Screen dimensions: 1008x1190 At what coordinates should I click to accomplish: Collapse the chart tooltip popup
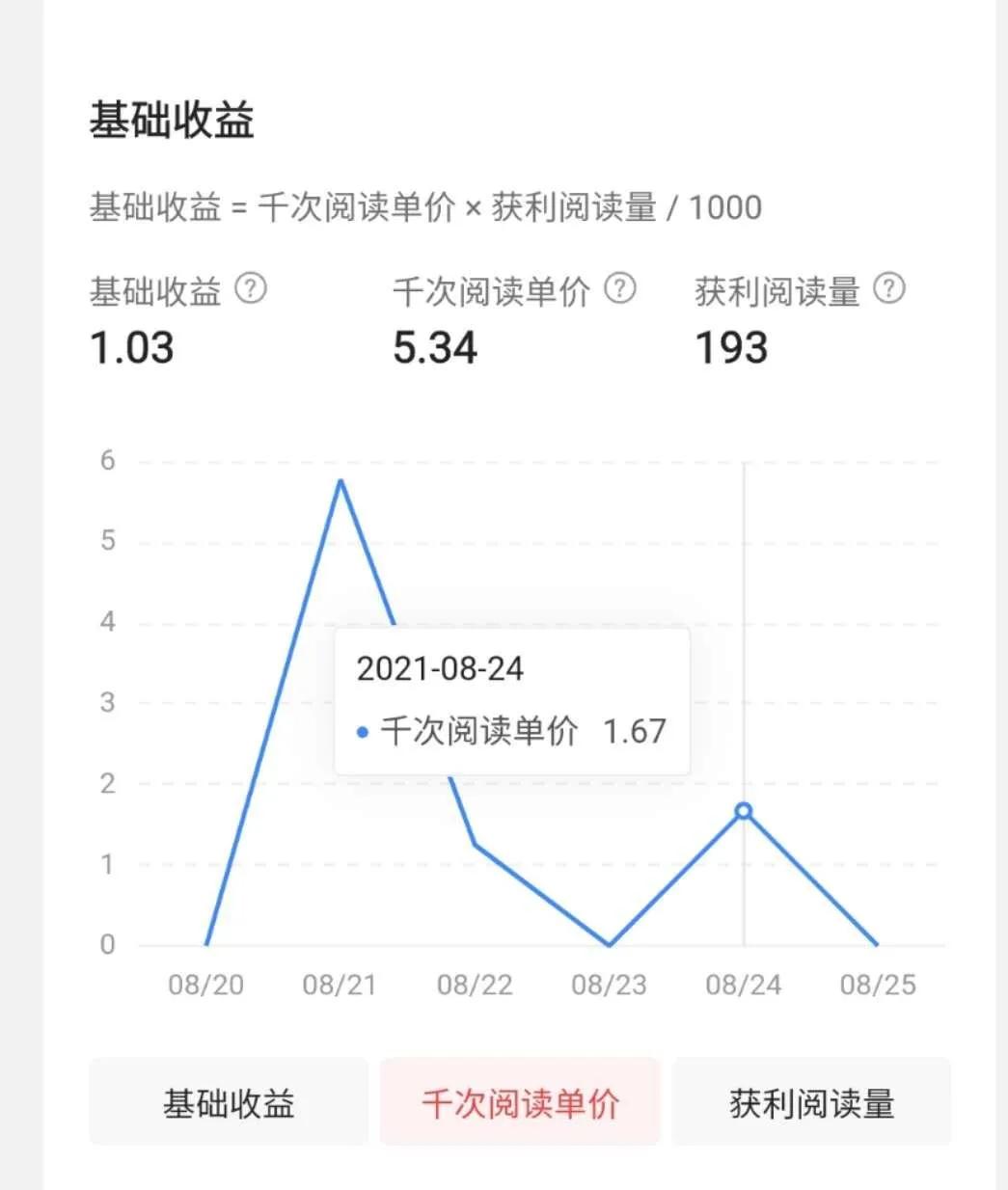[511, 698]
